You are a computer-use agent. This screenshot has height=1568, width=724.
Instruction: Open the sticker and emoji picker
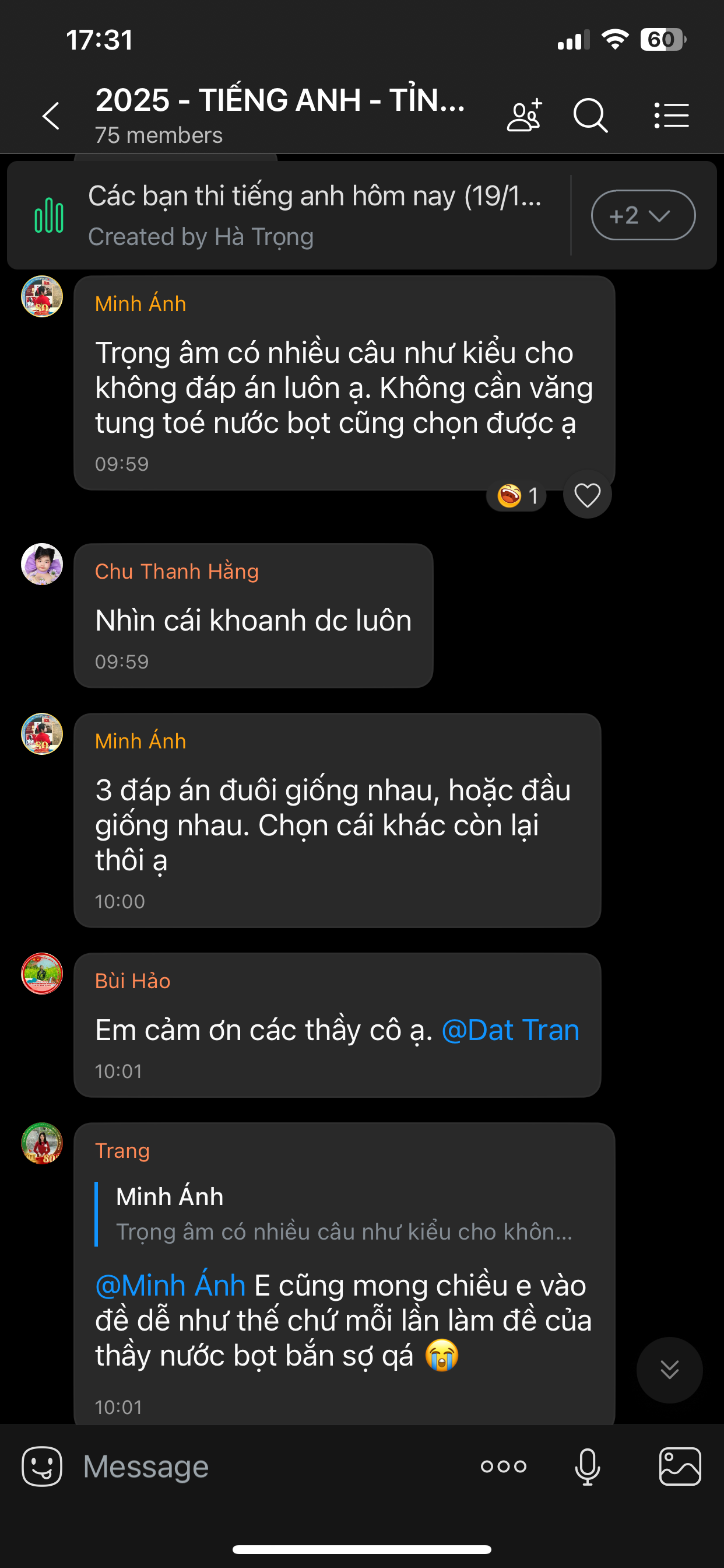(42, 1466)
